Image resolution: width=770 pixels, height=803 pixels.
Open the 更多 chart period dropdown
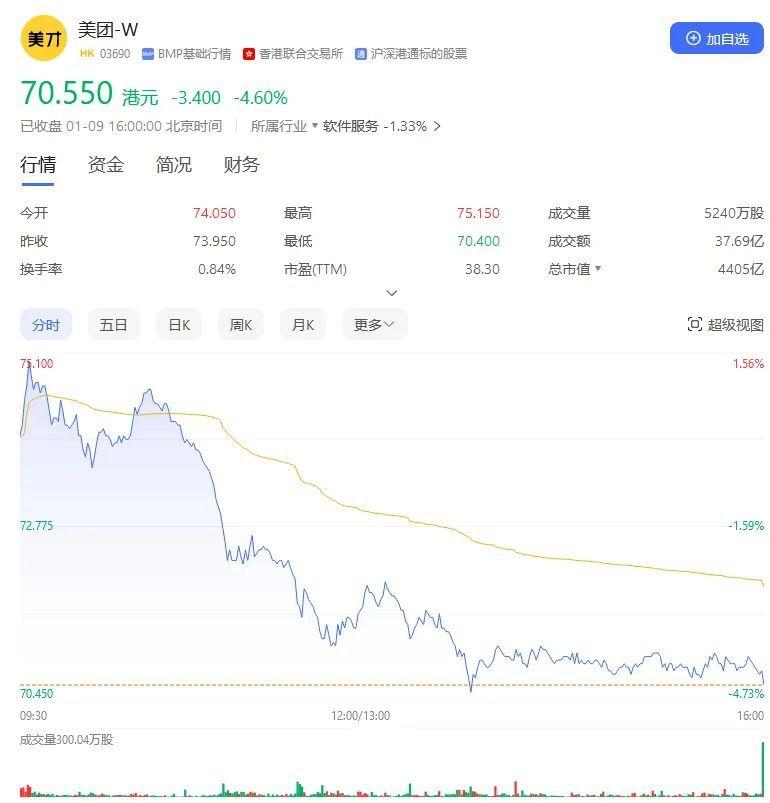(374, 324)
